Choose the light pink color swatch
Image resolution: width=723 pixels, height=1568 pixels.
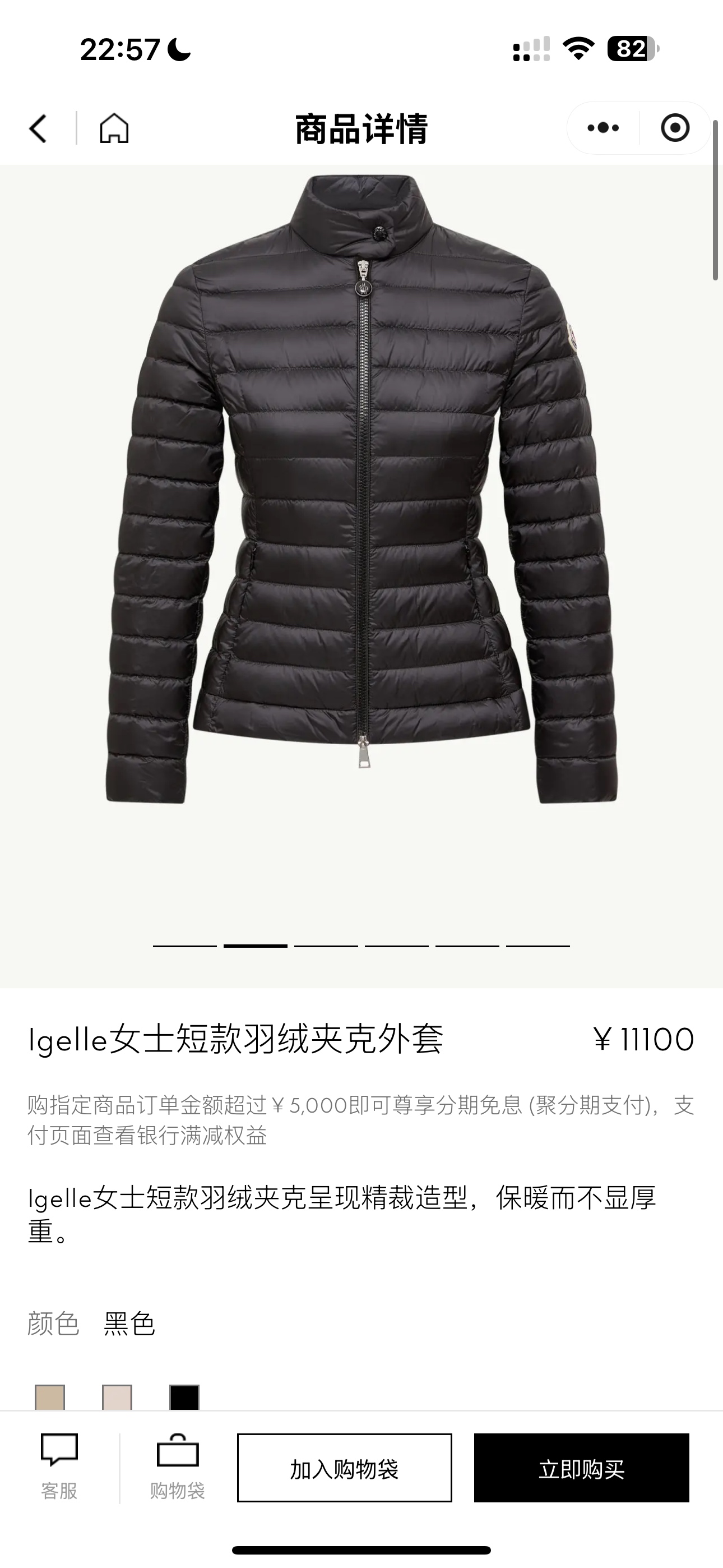pyautogui.click(x=117, y=1397)
